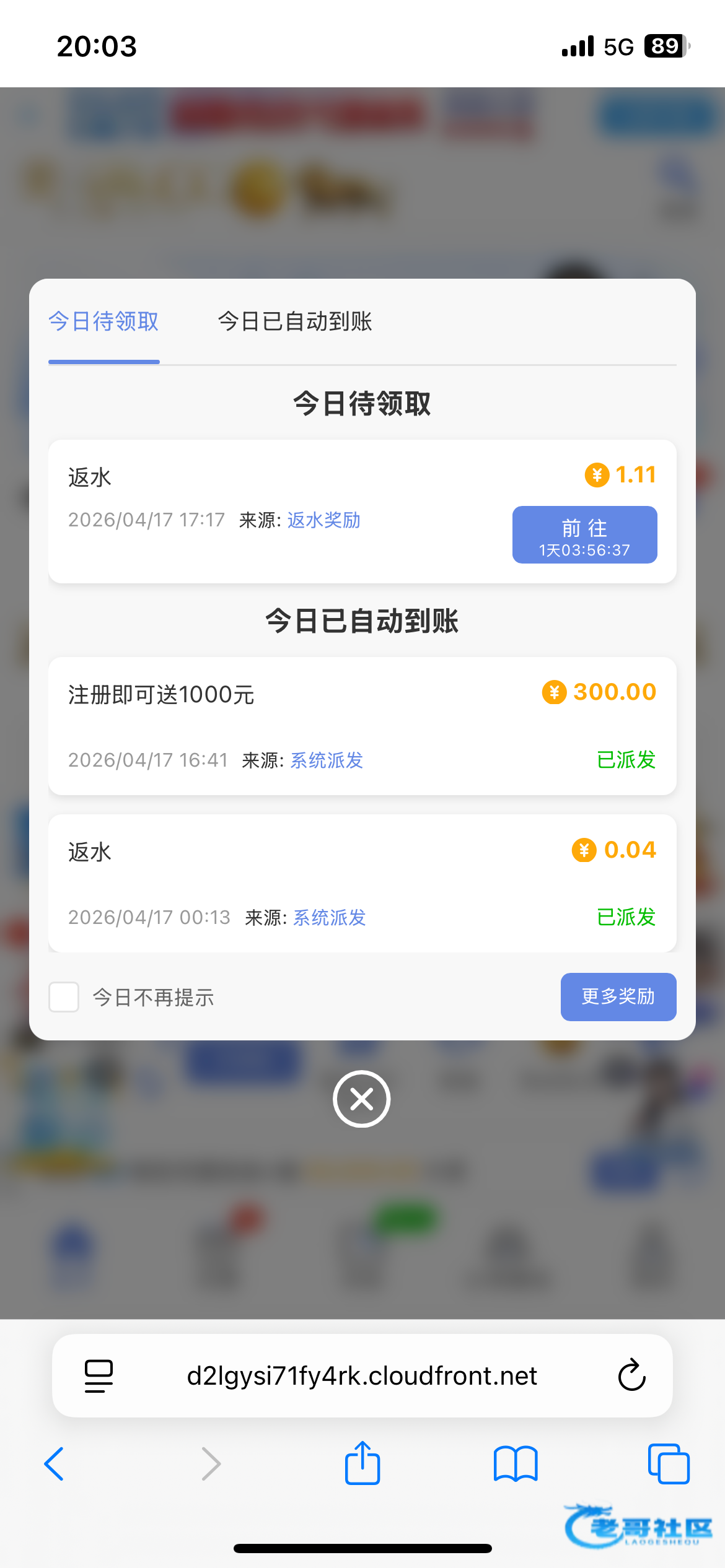
Task: Open 系统派发 link for the 0.04 返水
Action: (329, 918)
